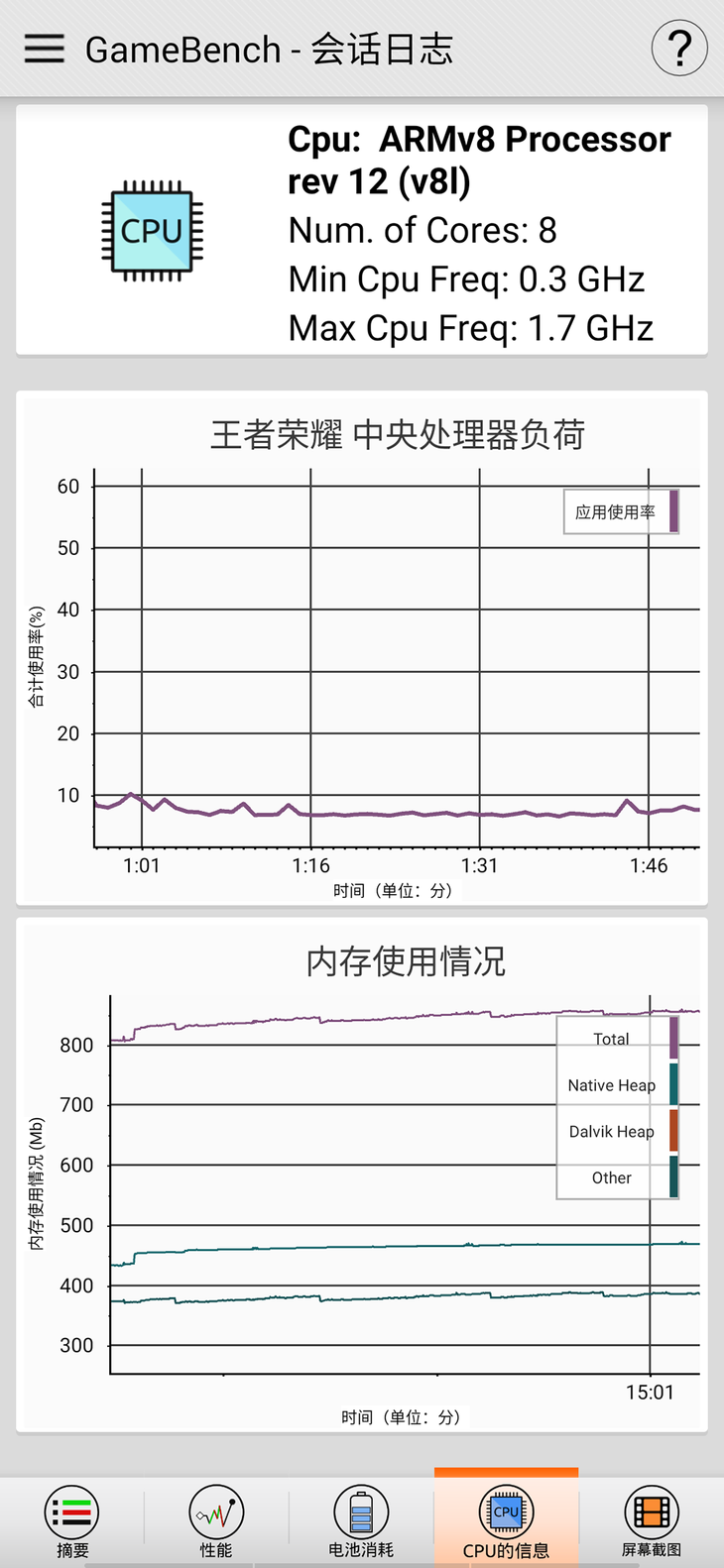724x1568 pixels.
Task: Switch to the 性能 tab
Action: pyautogui.click(x=216, y=1521)
